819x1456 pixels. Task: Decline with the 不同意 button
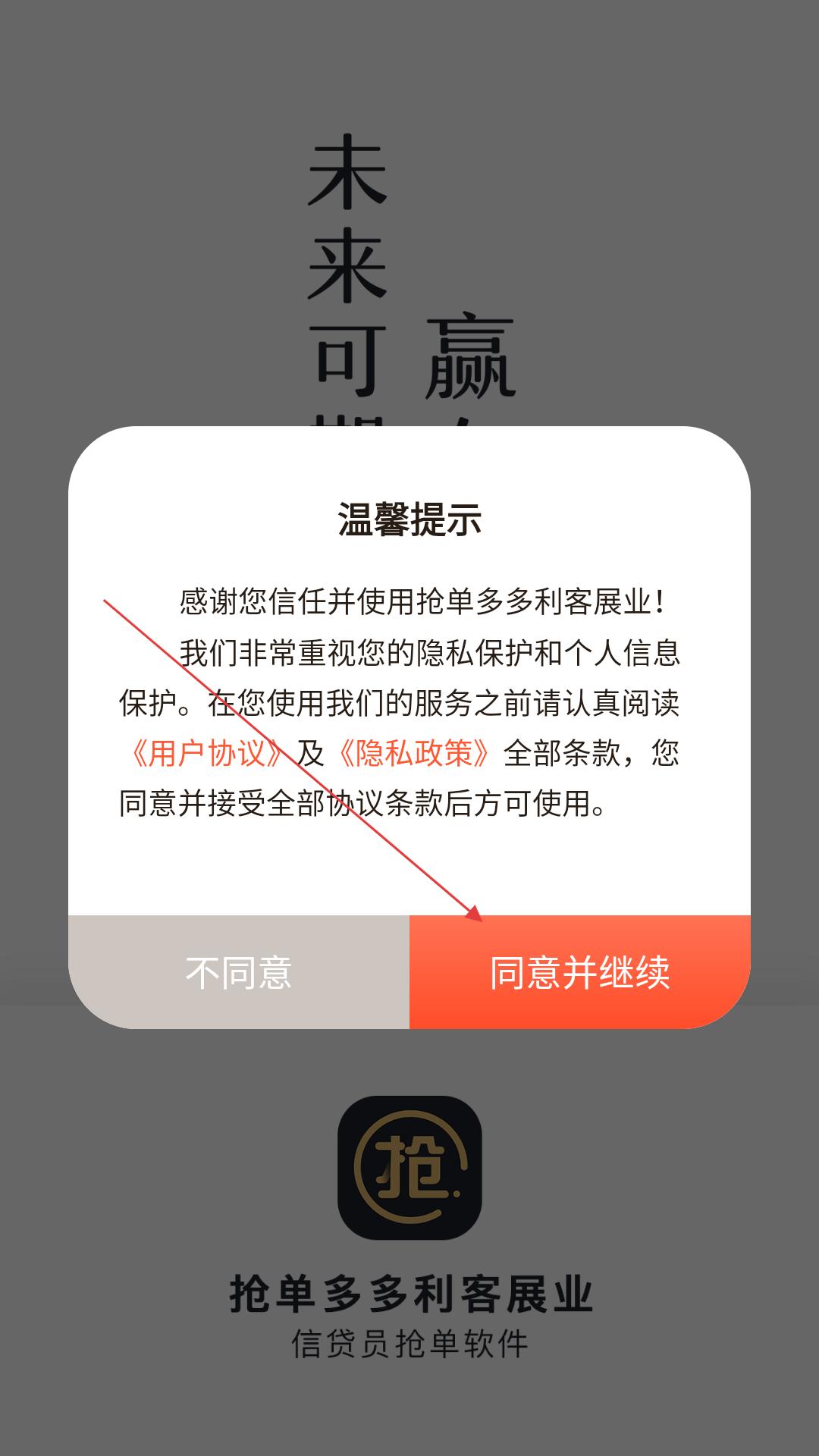point(239,972)
